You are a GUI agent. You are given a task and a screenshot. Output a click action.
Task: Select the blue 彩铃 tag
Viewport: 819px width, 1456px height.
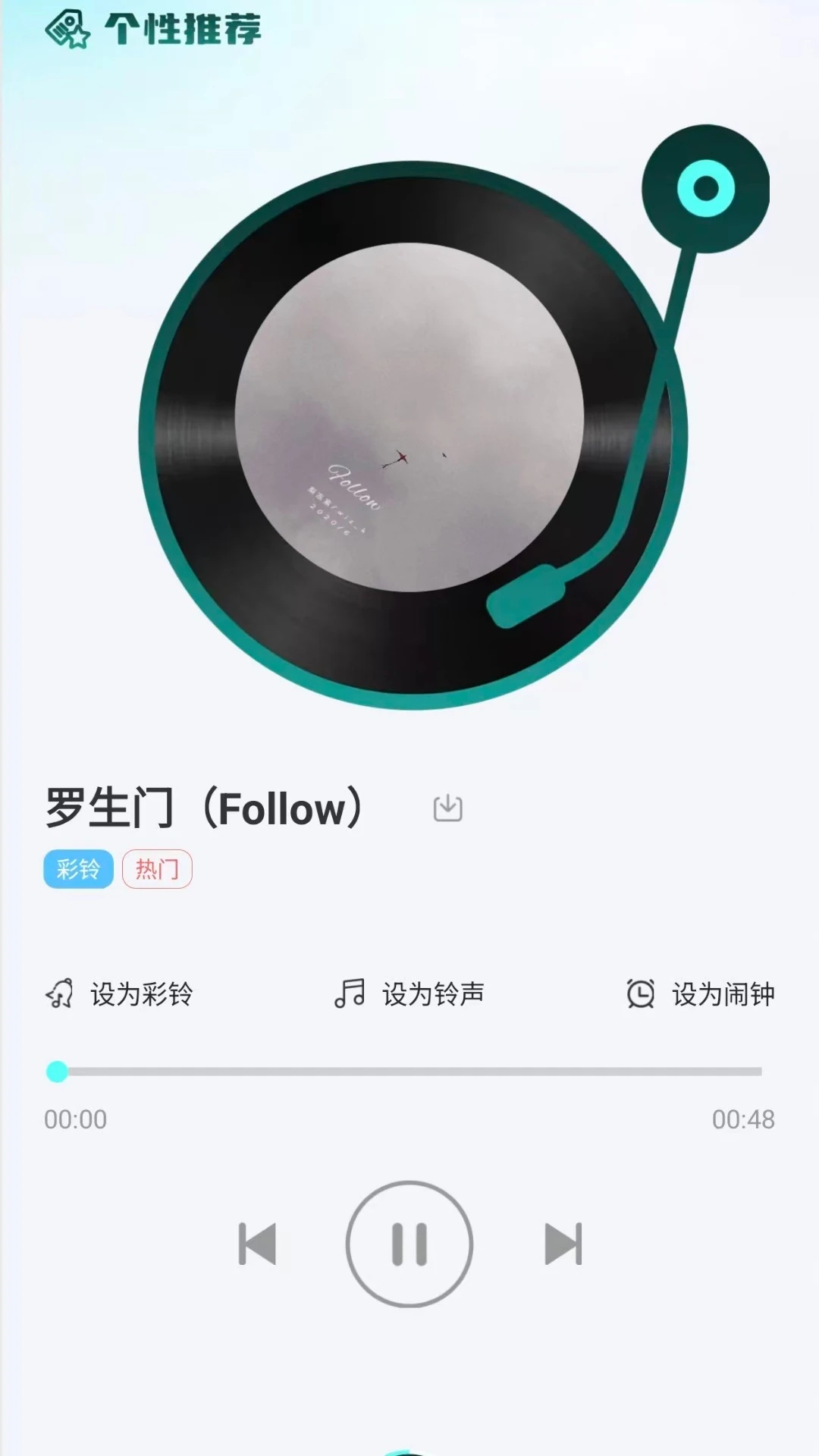(77, 870)
